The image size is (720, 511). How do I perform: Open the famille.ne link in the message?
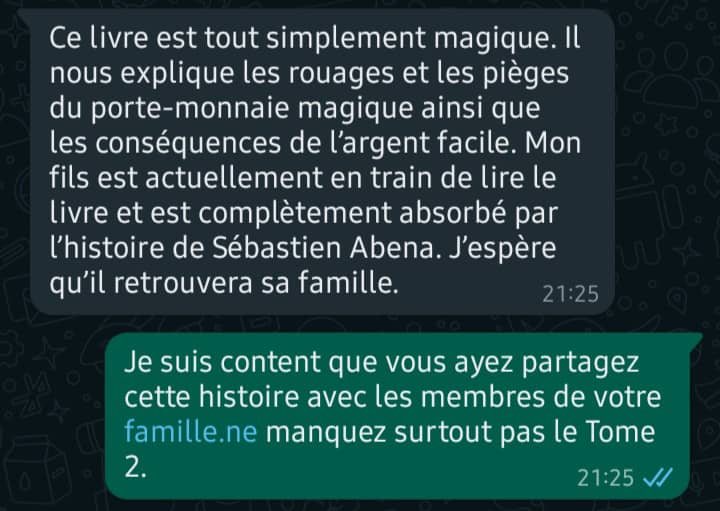click(x=192, y=432)
